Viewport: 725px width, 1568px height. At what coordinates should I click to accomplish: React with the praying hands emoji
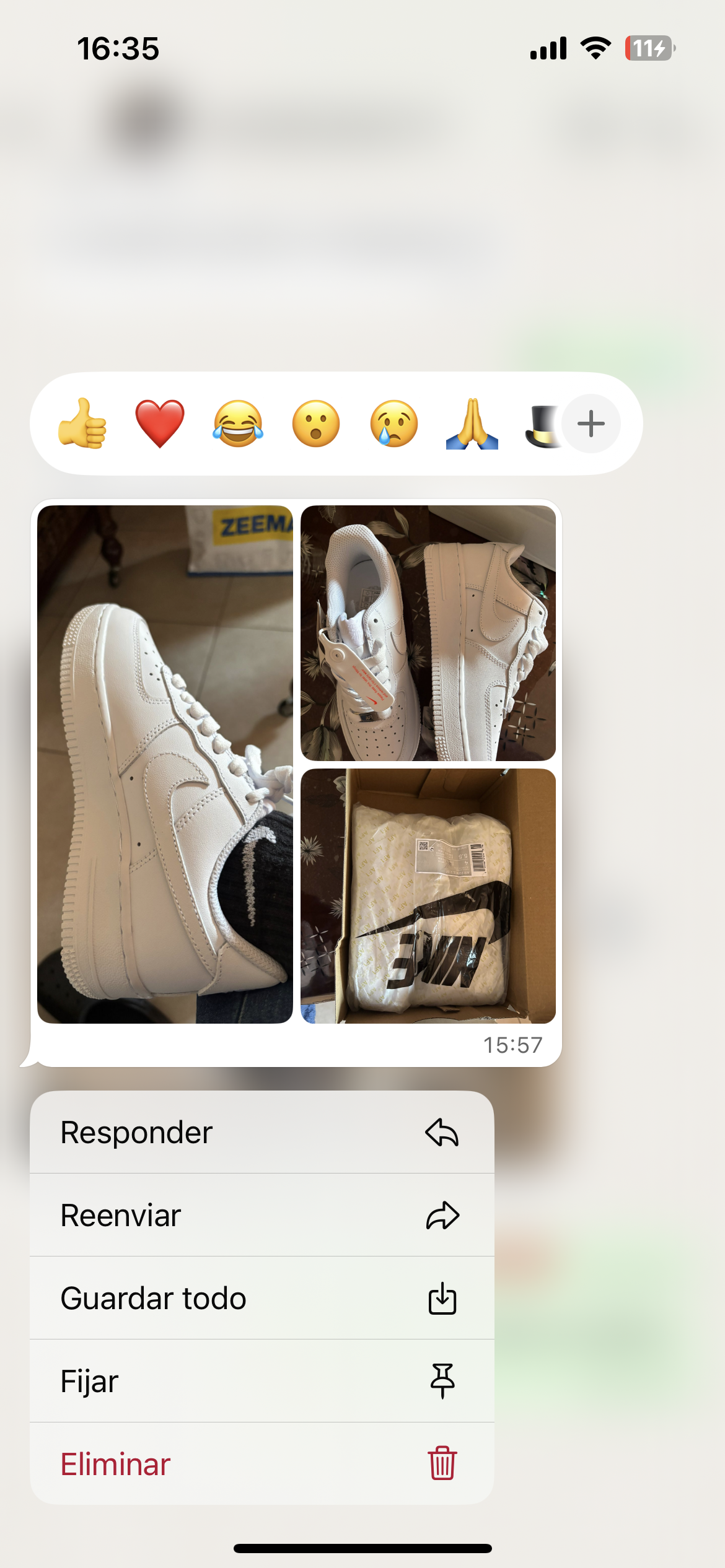472,424
